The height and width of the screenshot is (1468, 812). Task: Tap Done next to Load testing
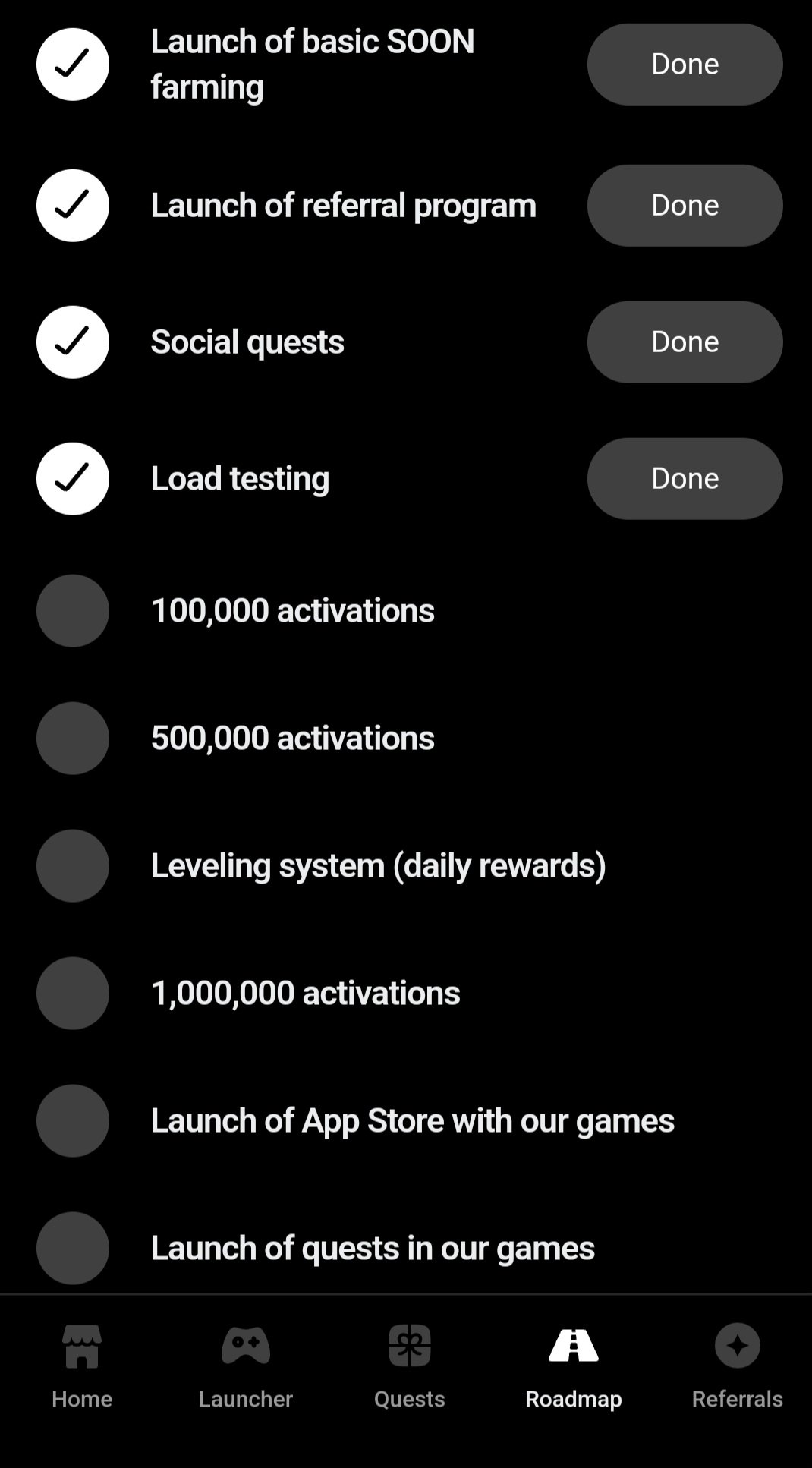[x=685, y=478]
